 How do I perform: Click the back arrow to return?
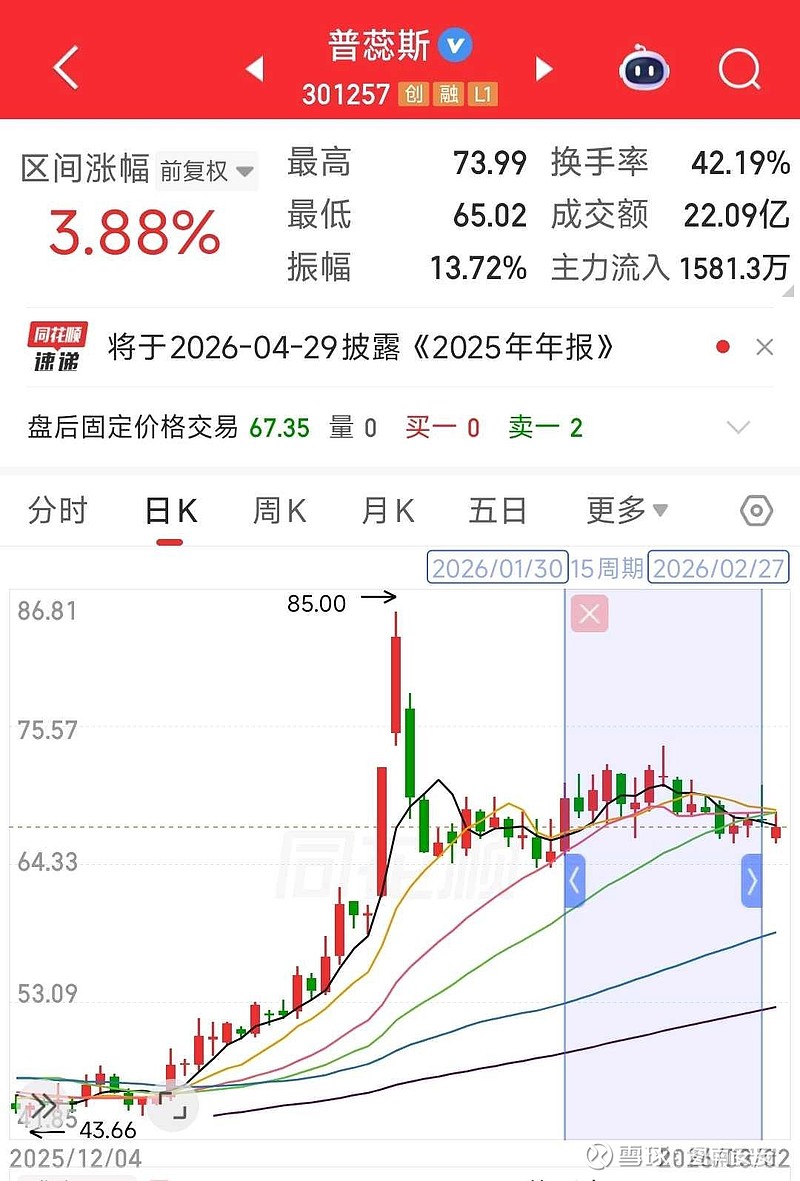(x=64, y=68)
